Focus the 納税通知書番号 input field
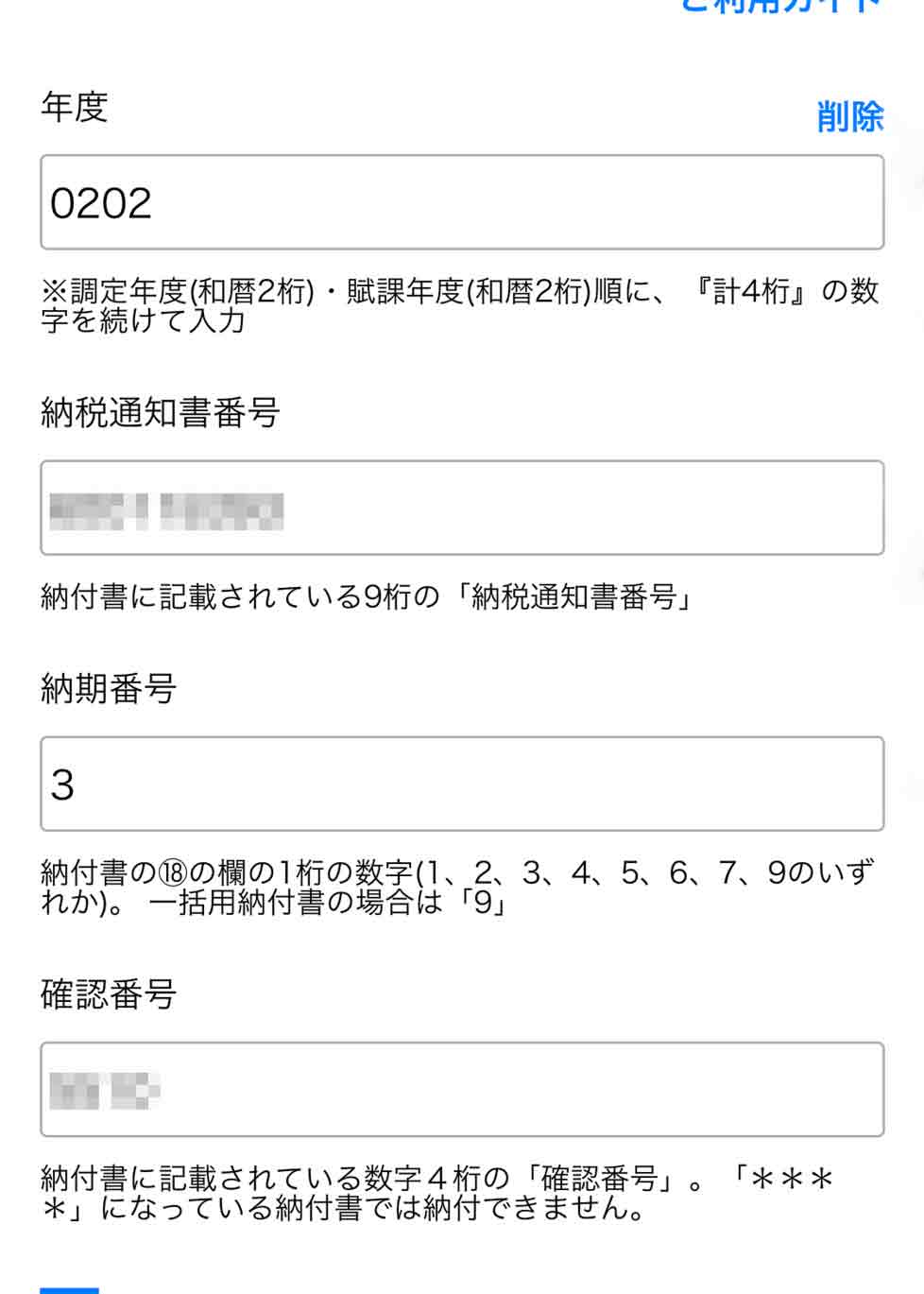Viewport: 924px width, 1294px height. [461, 508]
